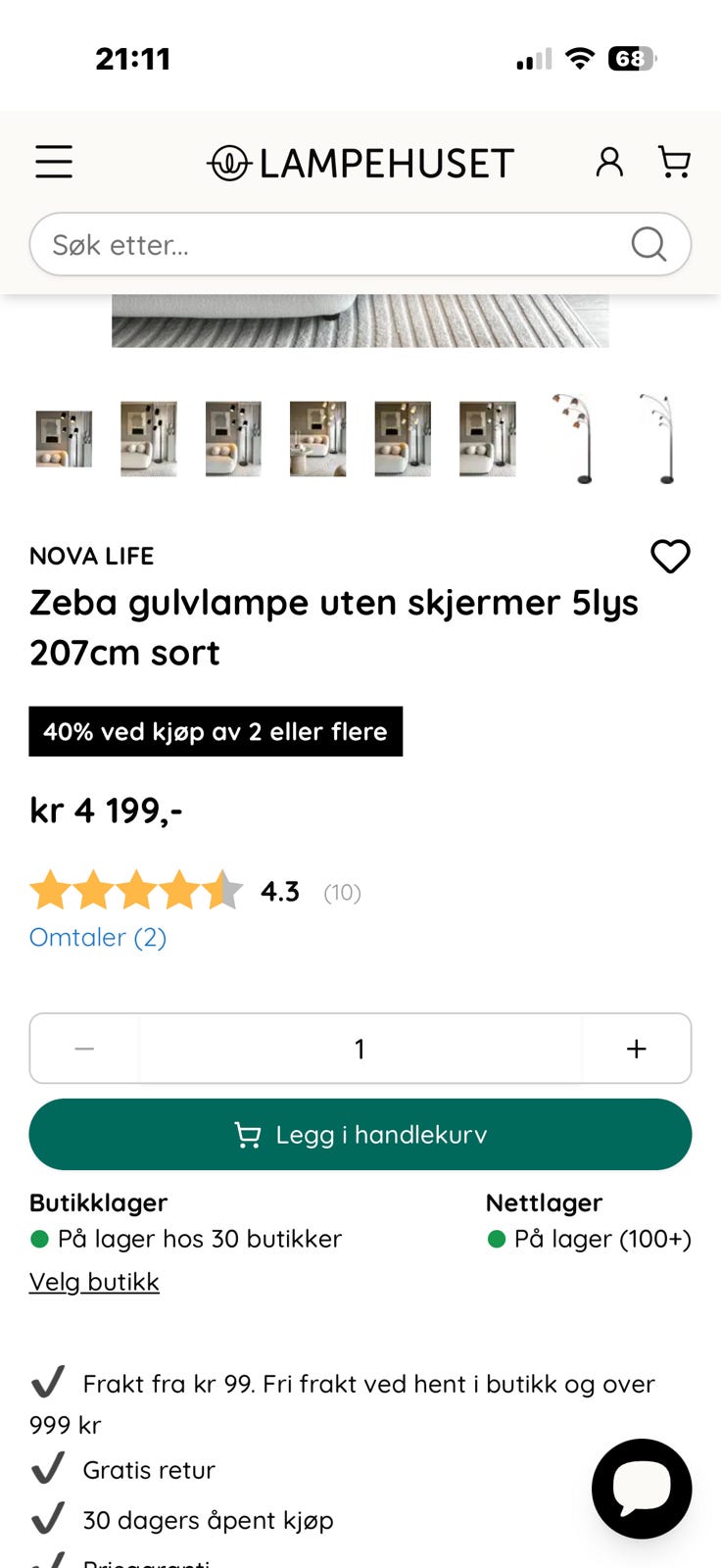The image size is (721, 1568).
Task: Click the magnifying glass search icon
Action: 649,244
